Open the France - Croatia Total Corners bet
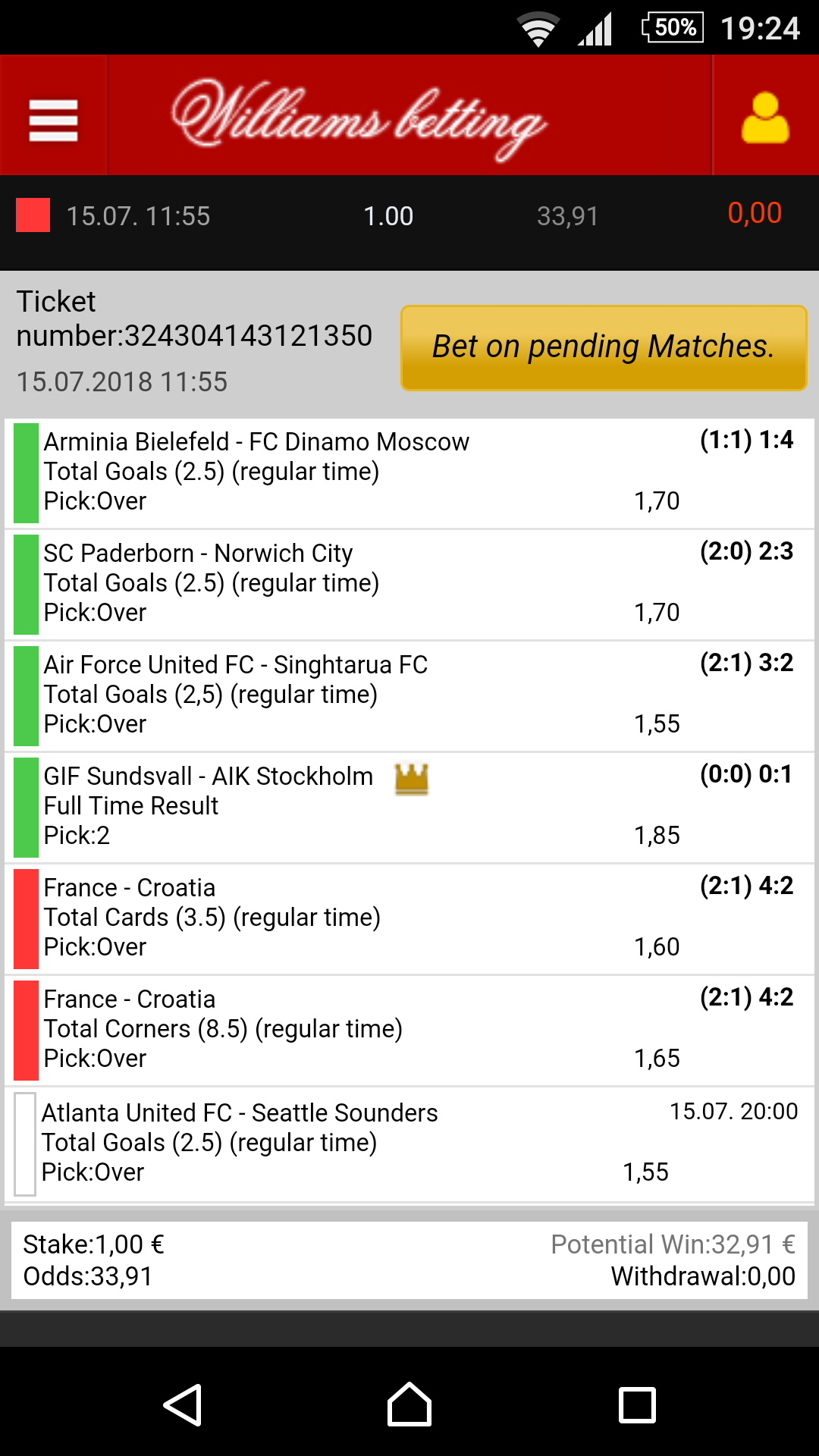Image resolution: width=819 pixels, height=1456 pixels. (x=409, y=1031)
